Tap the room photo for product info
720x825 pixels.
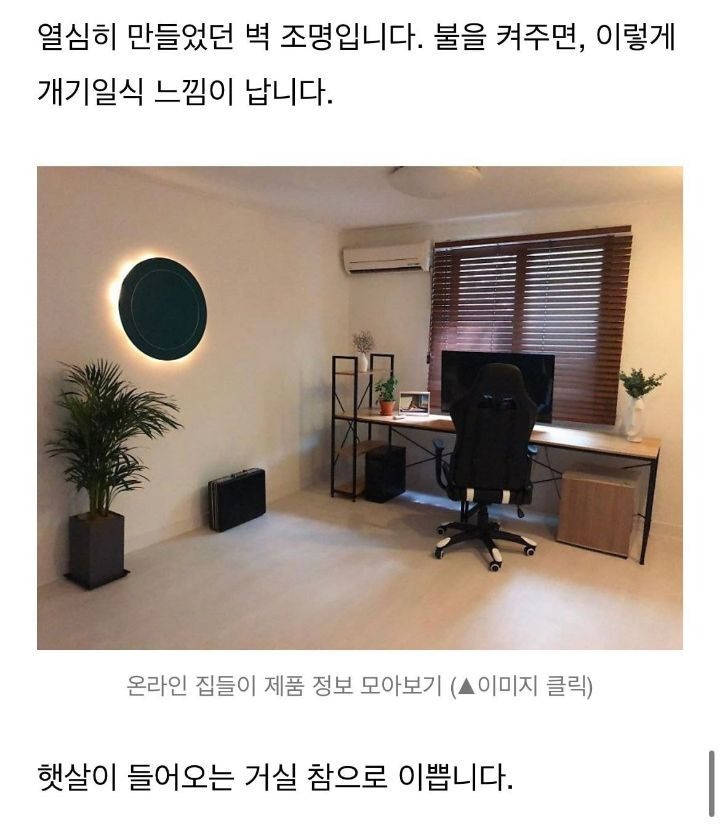point(360,408)
